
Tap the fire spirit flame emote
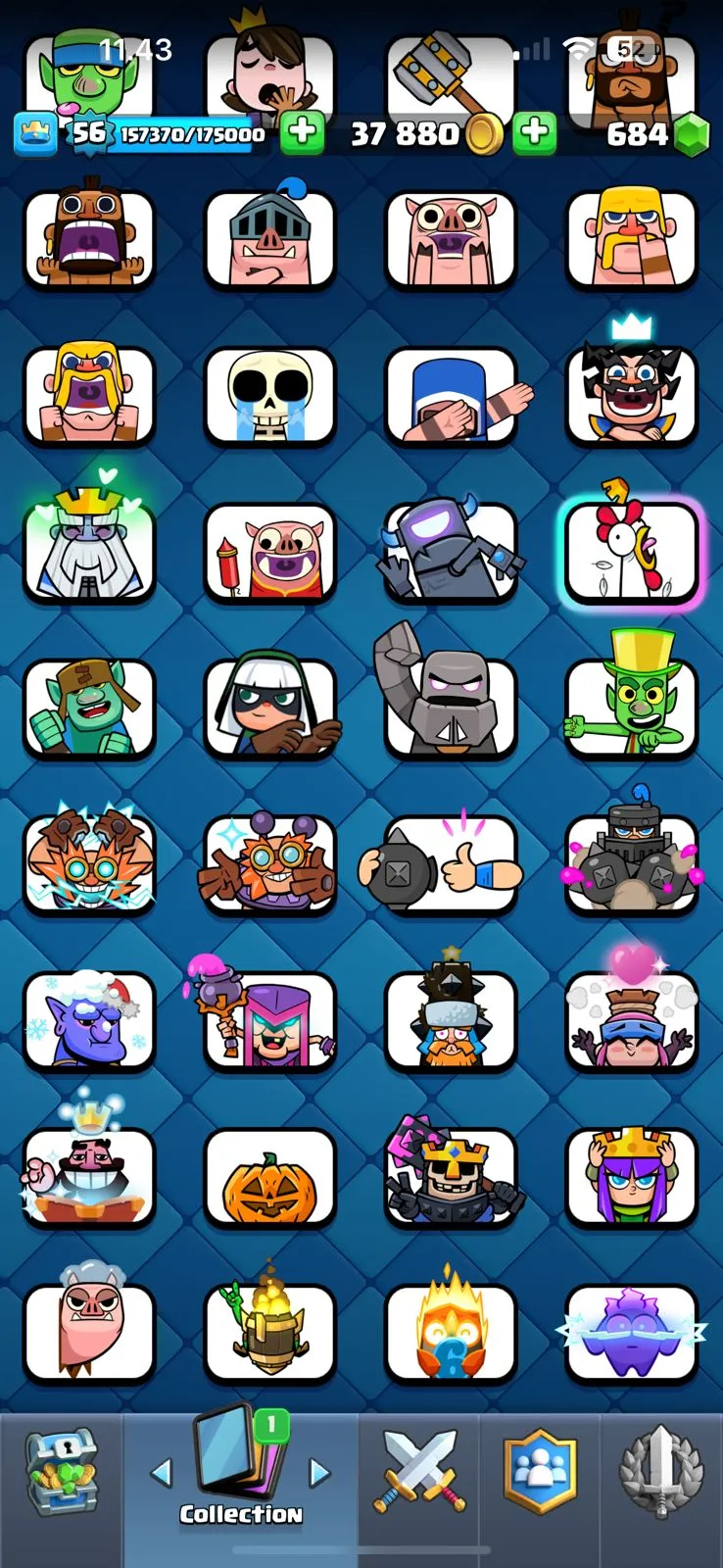coord(451,1333)
